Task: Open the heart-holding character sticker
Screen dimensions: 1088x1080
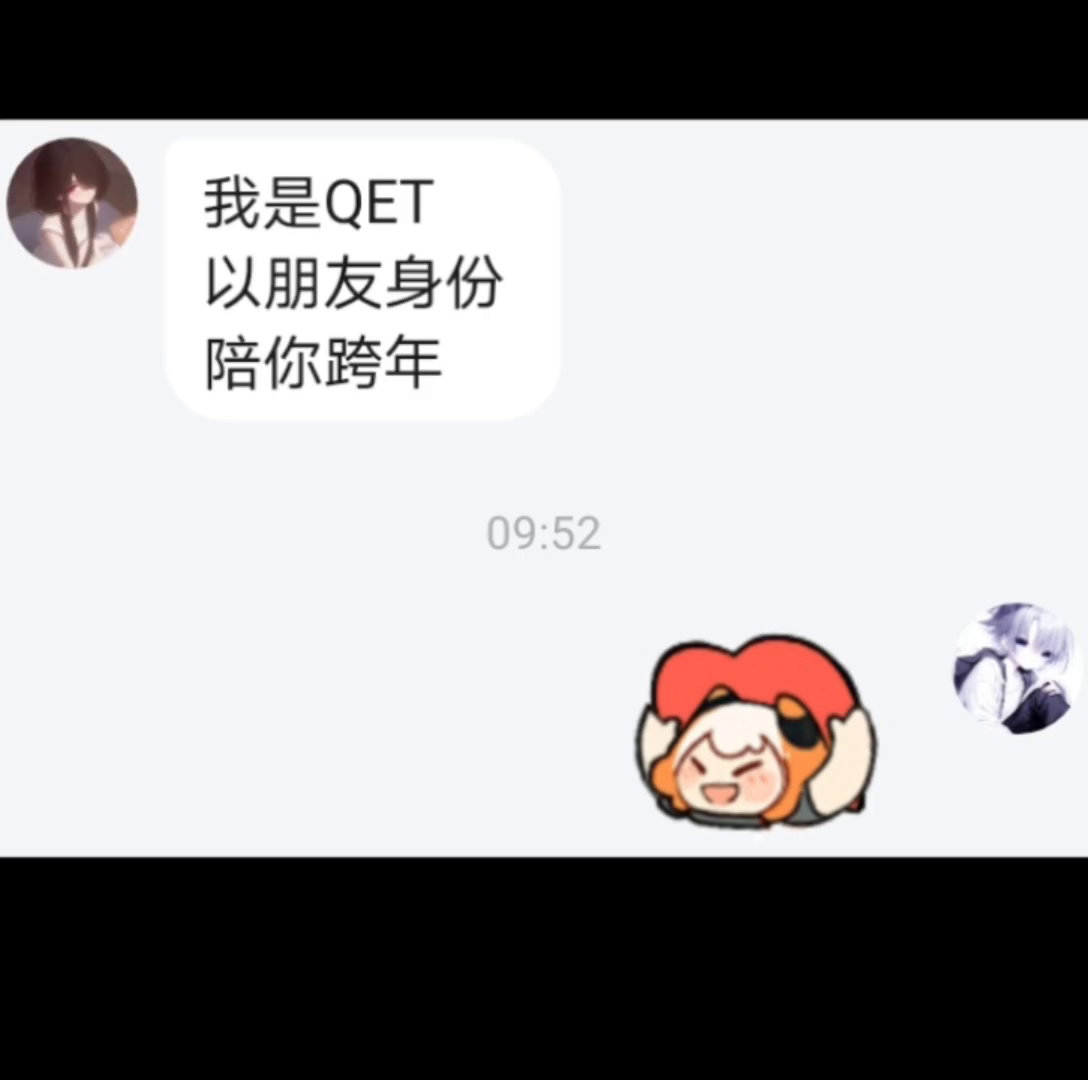Action: 756,730
